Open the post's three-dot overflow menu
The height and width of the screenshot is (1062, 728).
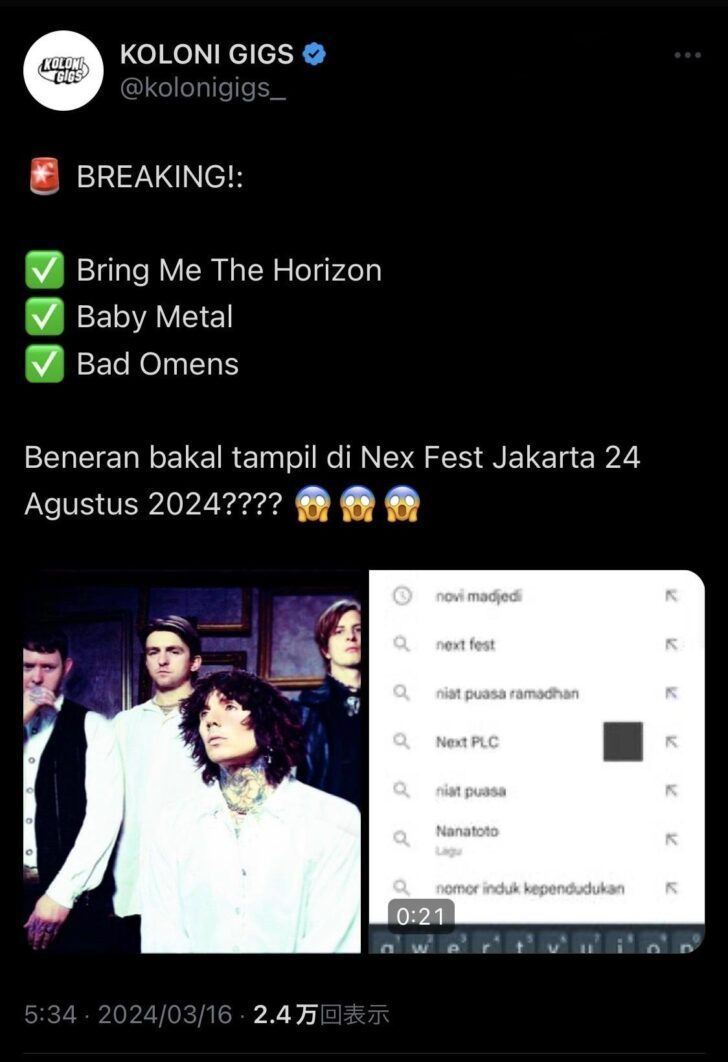[x=687, y=56]
